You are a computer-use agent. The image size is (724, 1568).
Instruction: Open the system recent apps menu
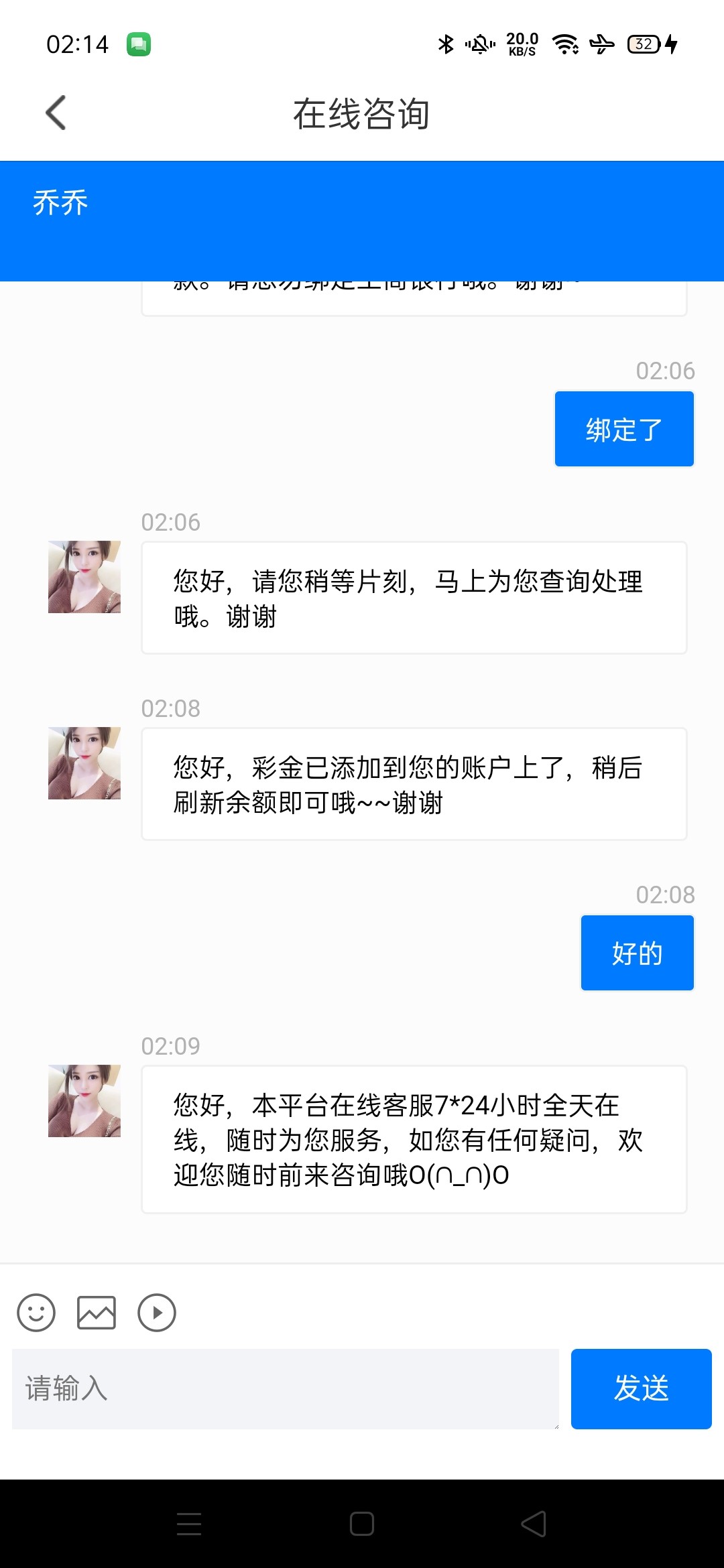pos(189,1524)
